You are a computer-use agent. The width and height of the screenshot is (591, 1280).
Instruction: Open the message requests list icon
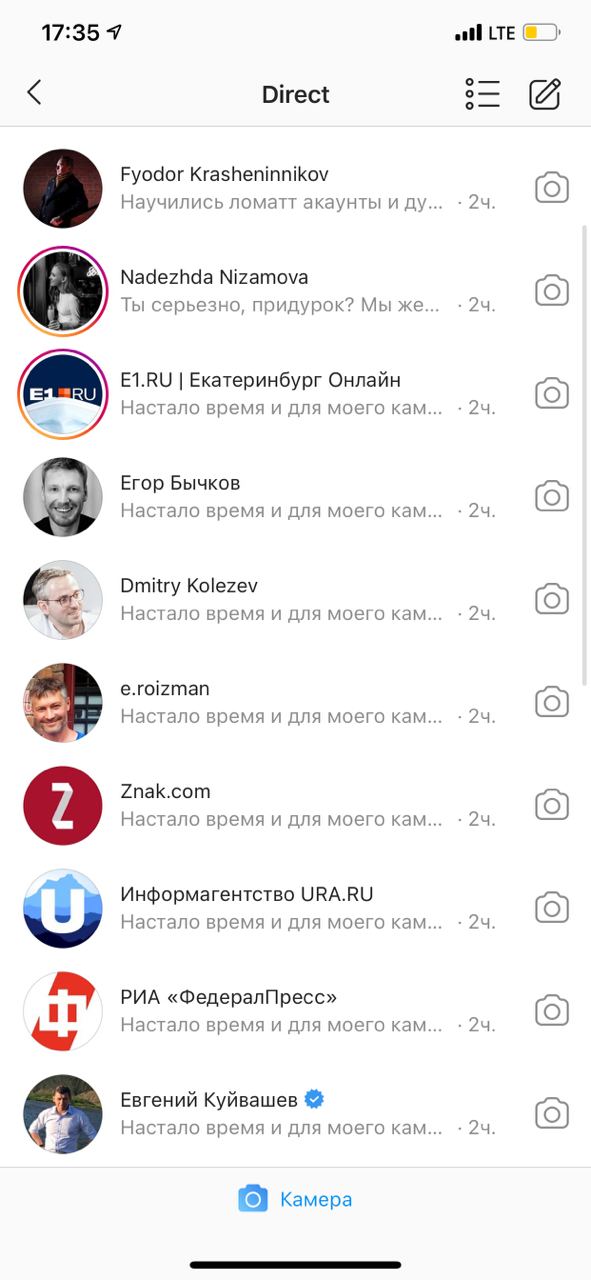pyautogui.click(x=482, y=94)
